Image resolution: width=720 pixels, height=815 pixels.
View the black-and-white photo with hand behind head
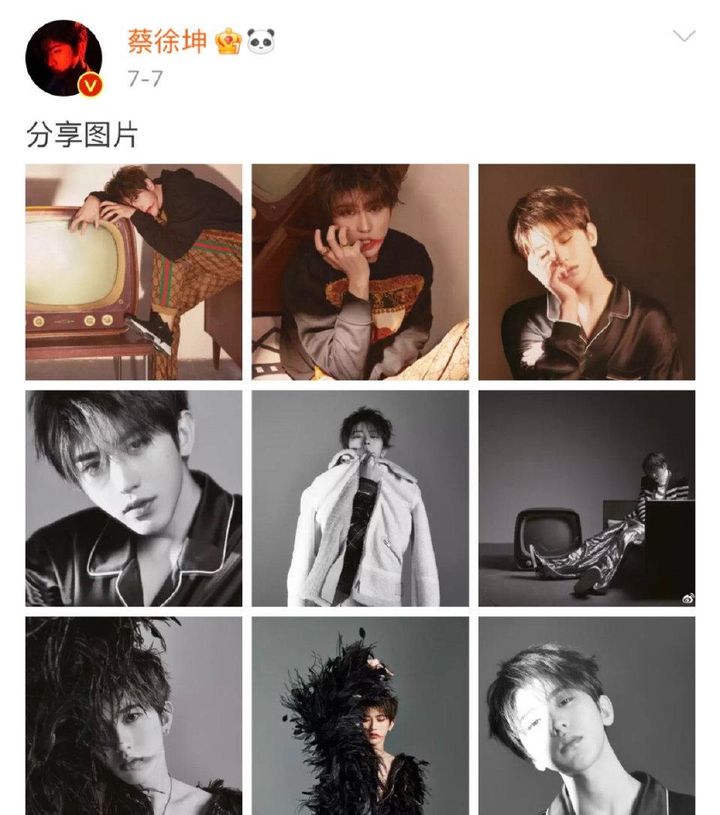point(586,716)
